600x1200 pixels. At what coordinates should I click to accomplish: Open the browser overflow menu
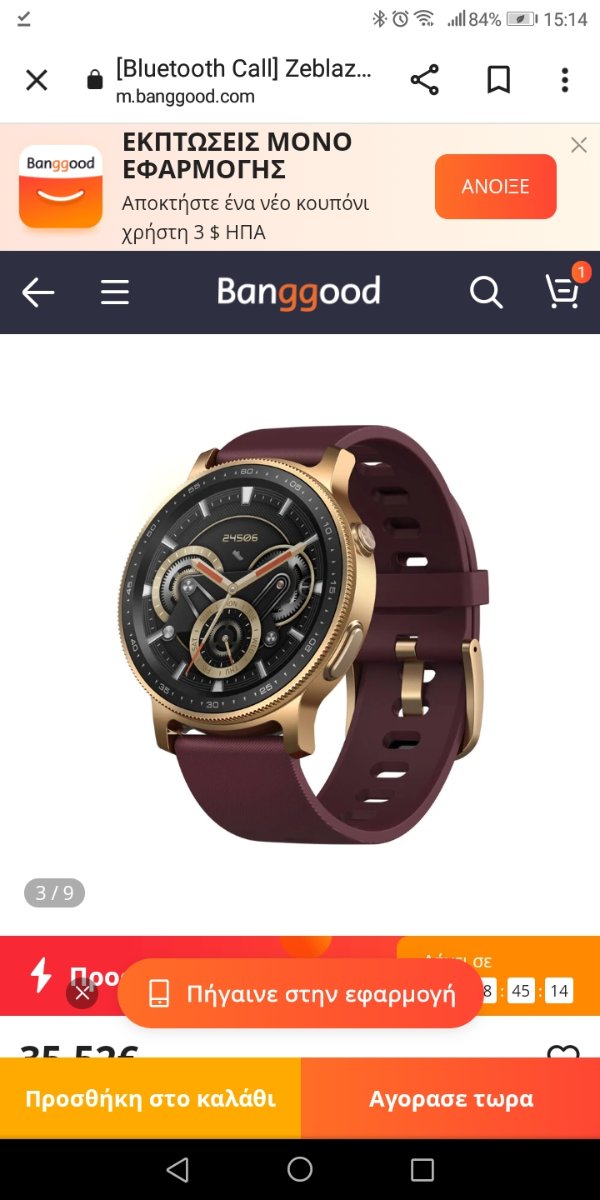click(x=565, y=80)
